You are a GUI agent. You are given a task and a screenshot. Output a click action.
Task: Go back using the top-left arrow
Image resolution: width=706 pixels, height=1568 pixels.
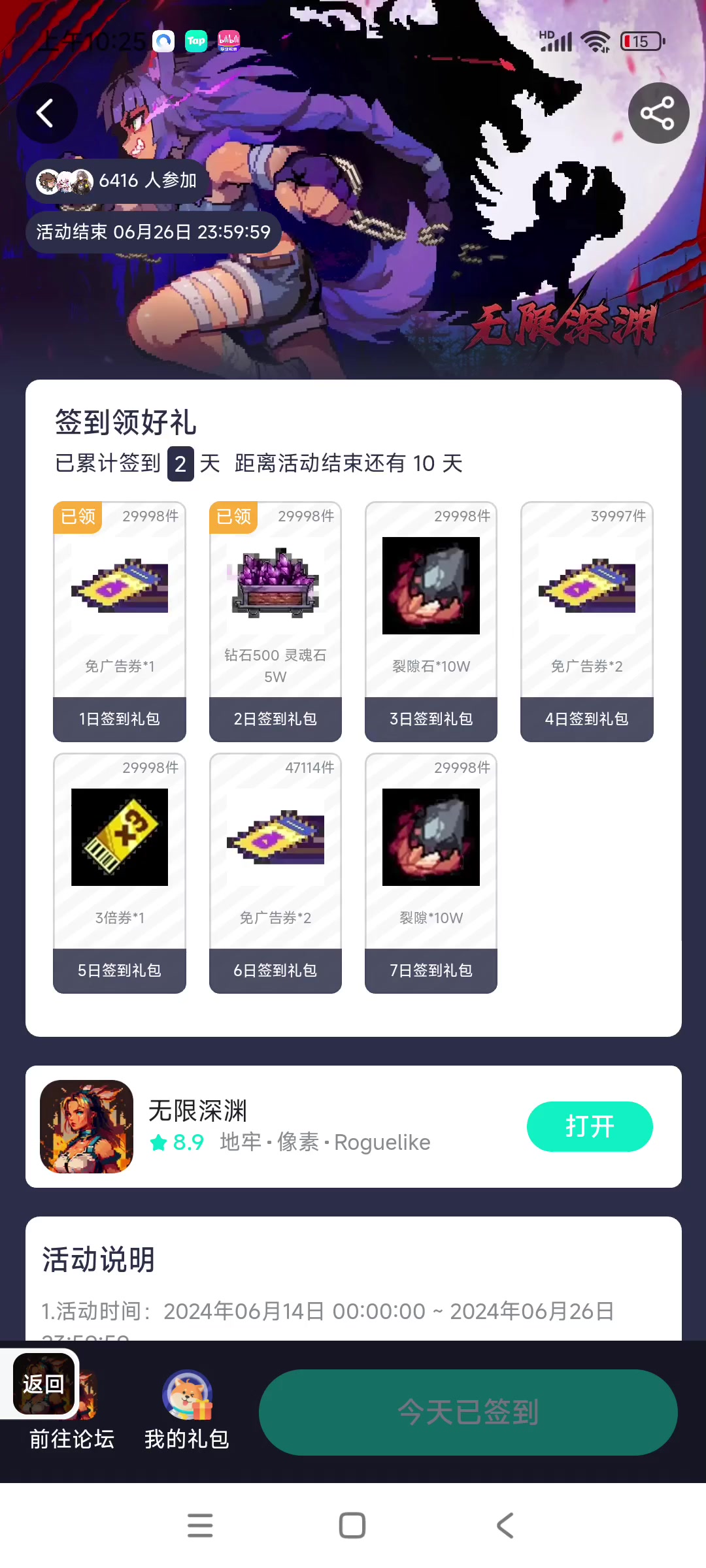46,113
